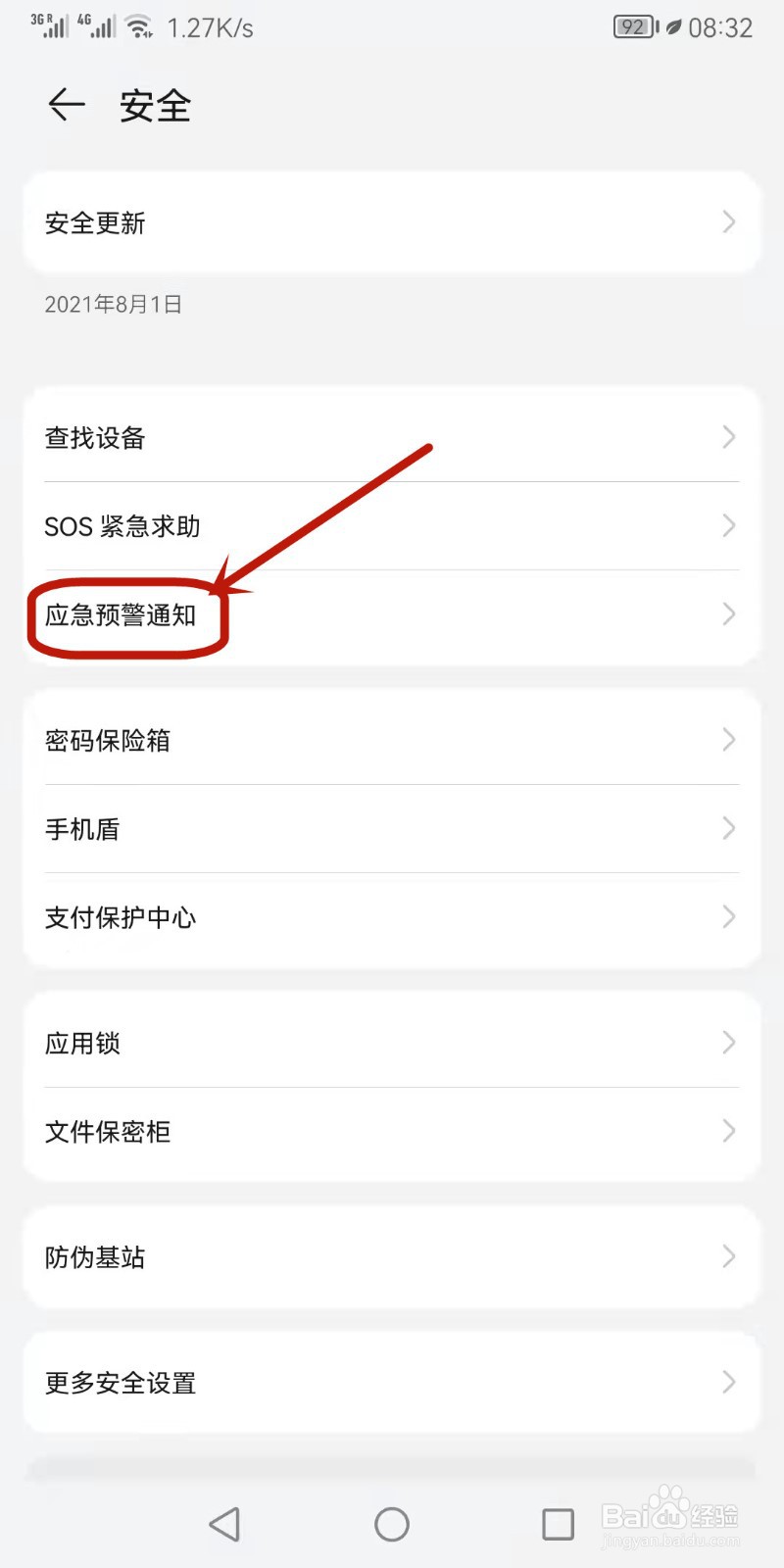The width and height of the screenshot is (784, 1568).
Task: Tap the security update date 2021年8月1日
Action: [113, 304]
